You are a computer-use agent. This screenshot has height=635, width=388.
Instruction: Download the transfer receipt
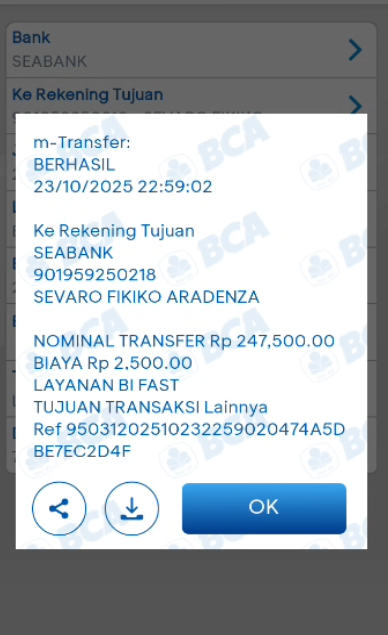tap(132, 508)
